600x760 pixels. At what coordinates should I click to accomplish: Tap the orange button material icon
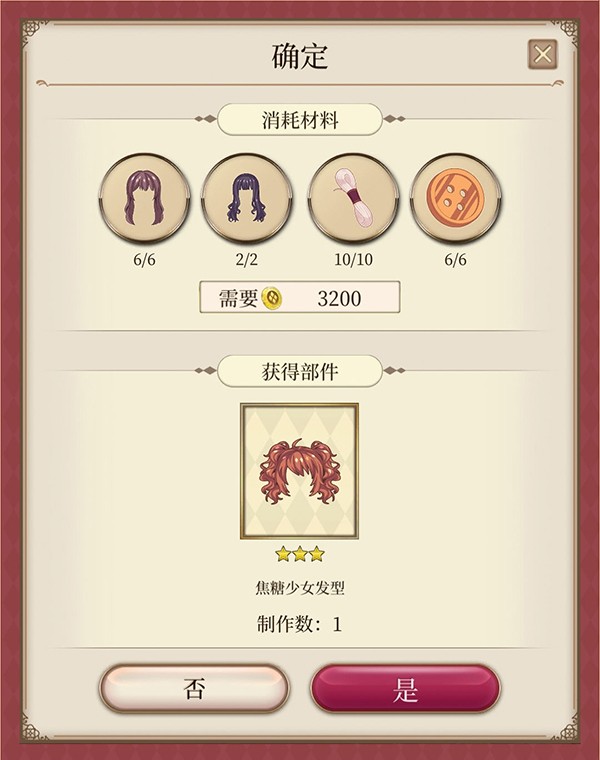(456, 197)
